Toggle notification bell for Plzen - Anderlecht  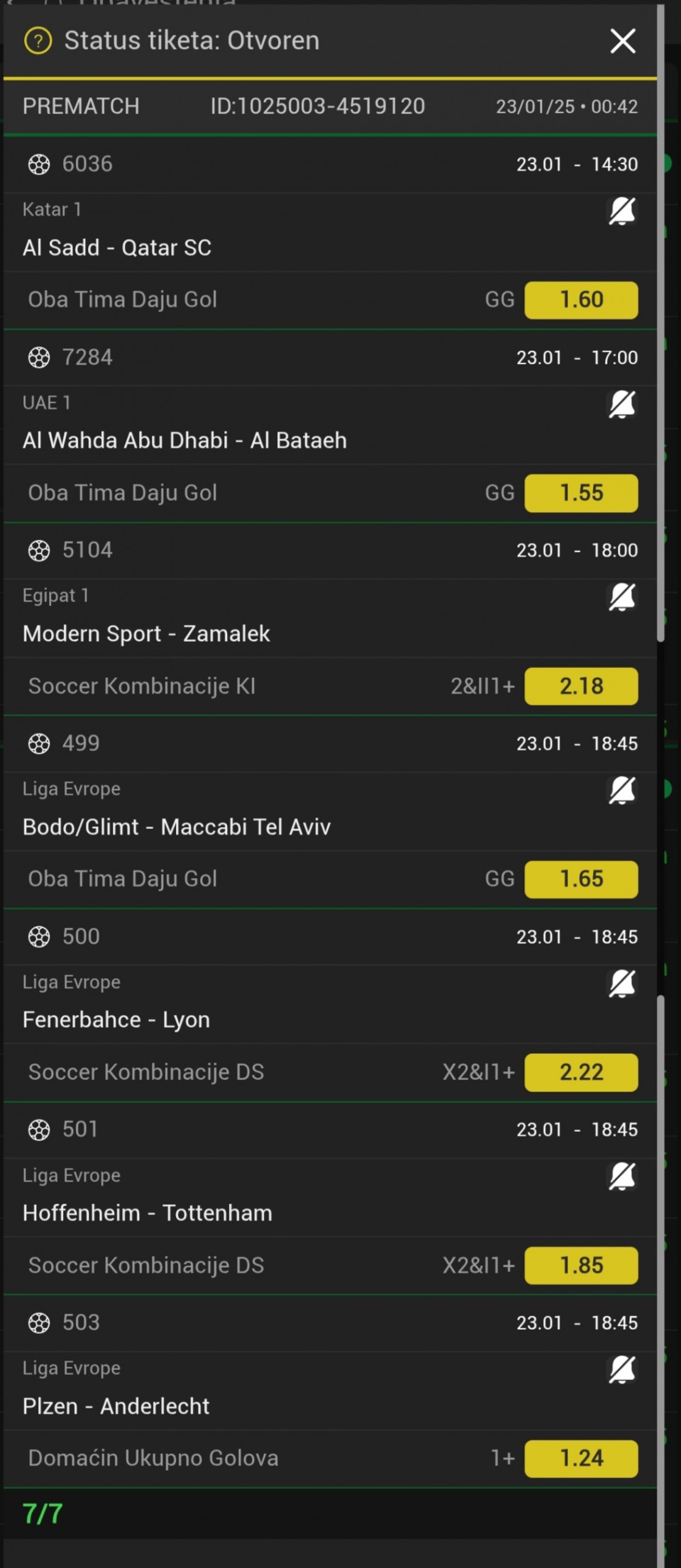point(622,1369)
